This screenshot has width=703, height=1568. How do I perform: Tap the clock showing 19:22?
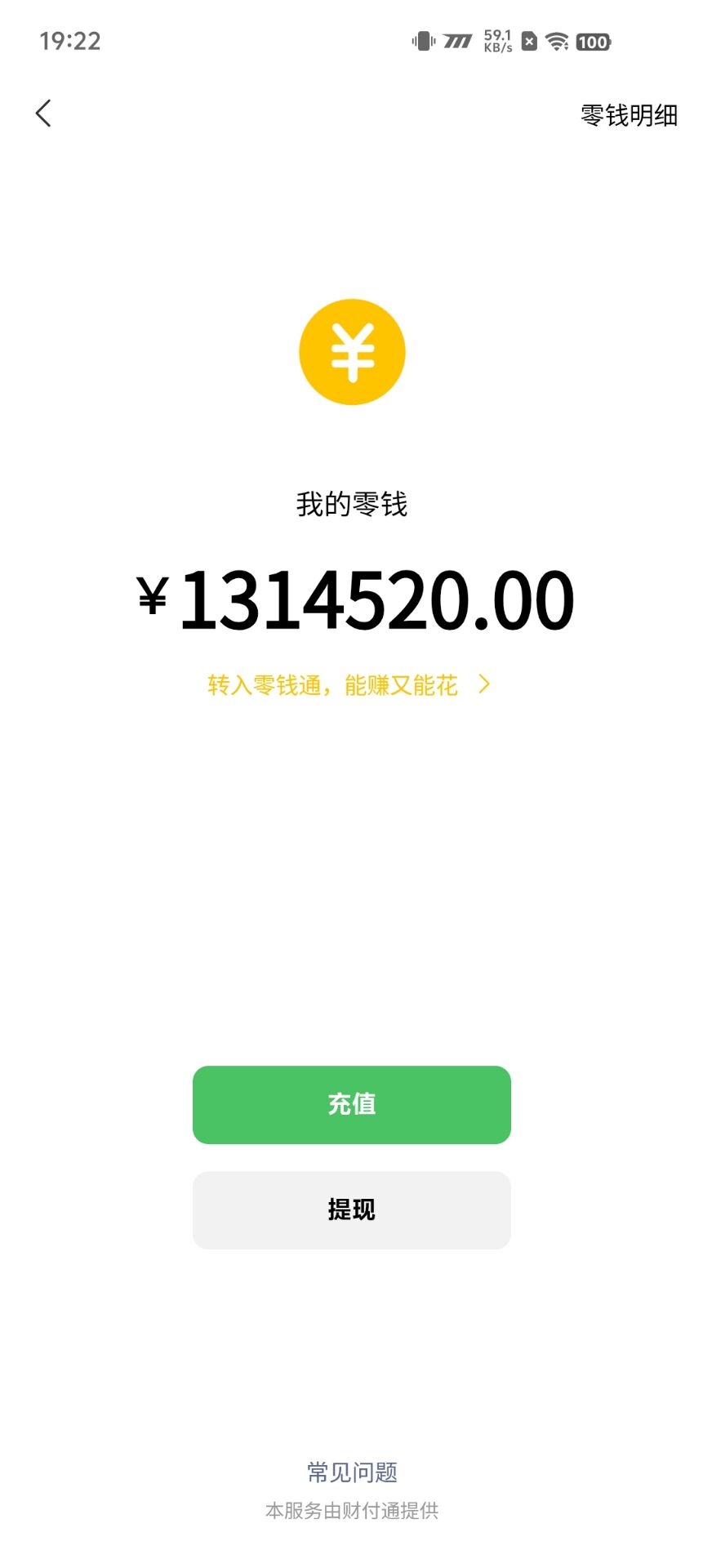tap(72, 41)
